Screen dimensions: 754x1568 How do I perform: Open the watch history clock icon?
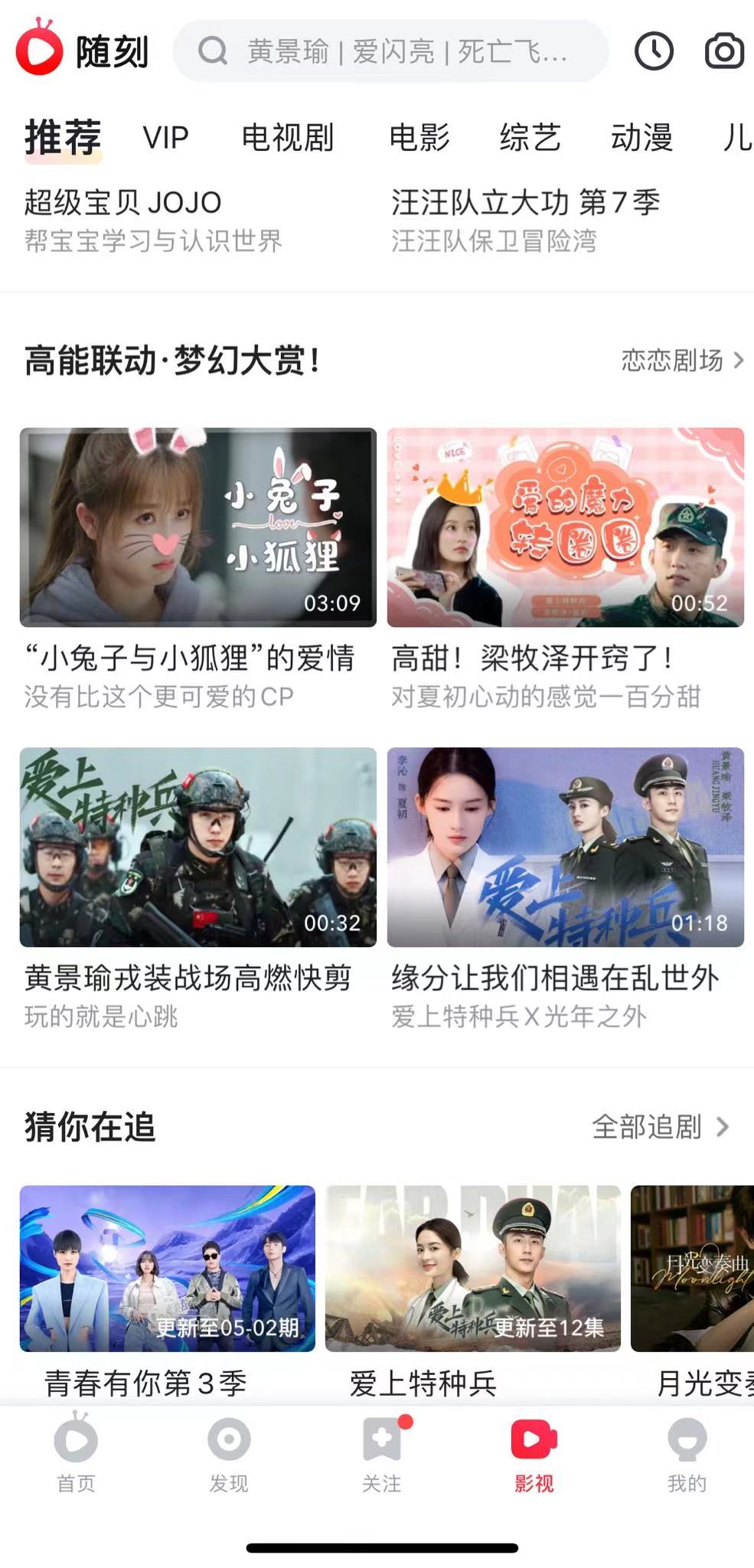click(x=654, y=52)
